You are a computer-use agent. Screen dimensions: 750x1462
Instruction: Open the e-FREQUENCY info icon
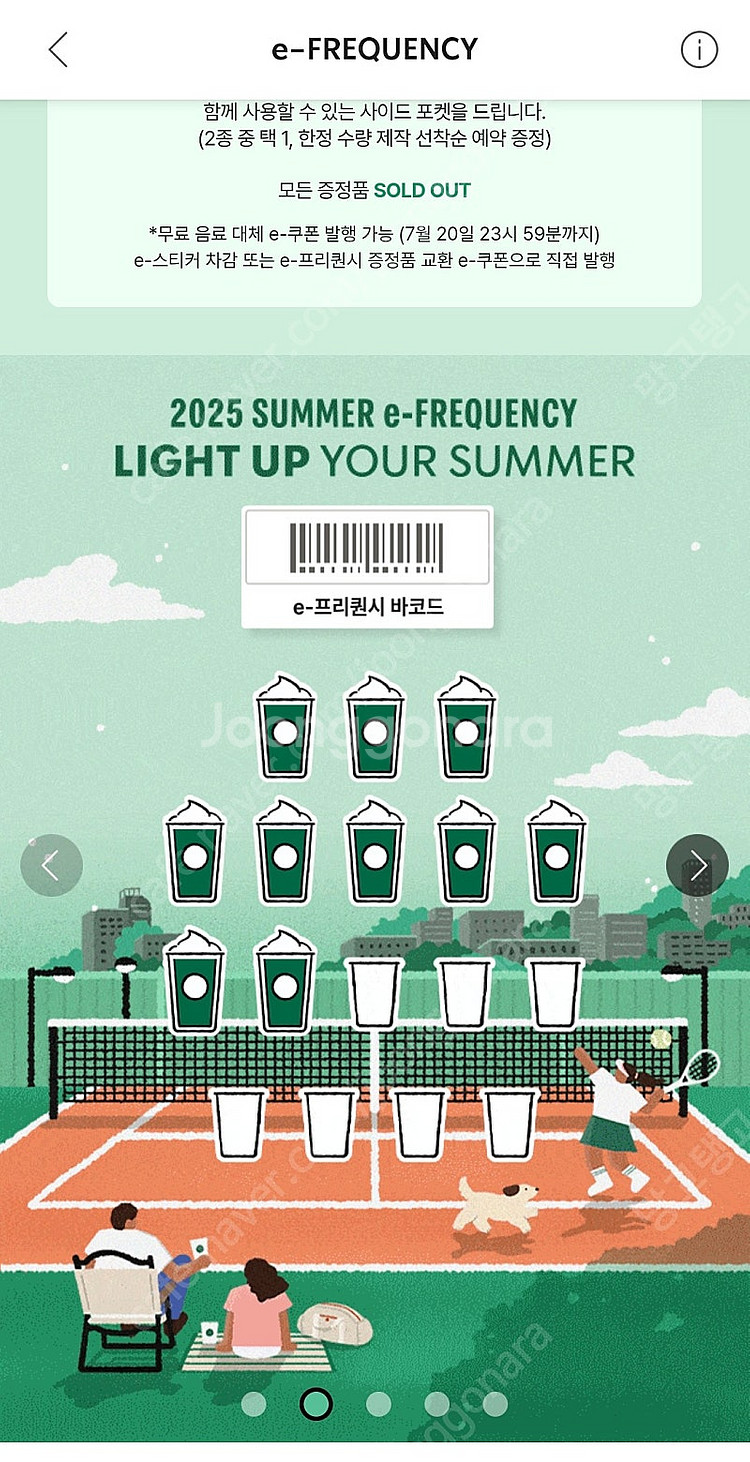tap(698, 49)
